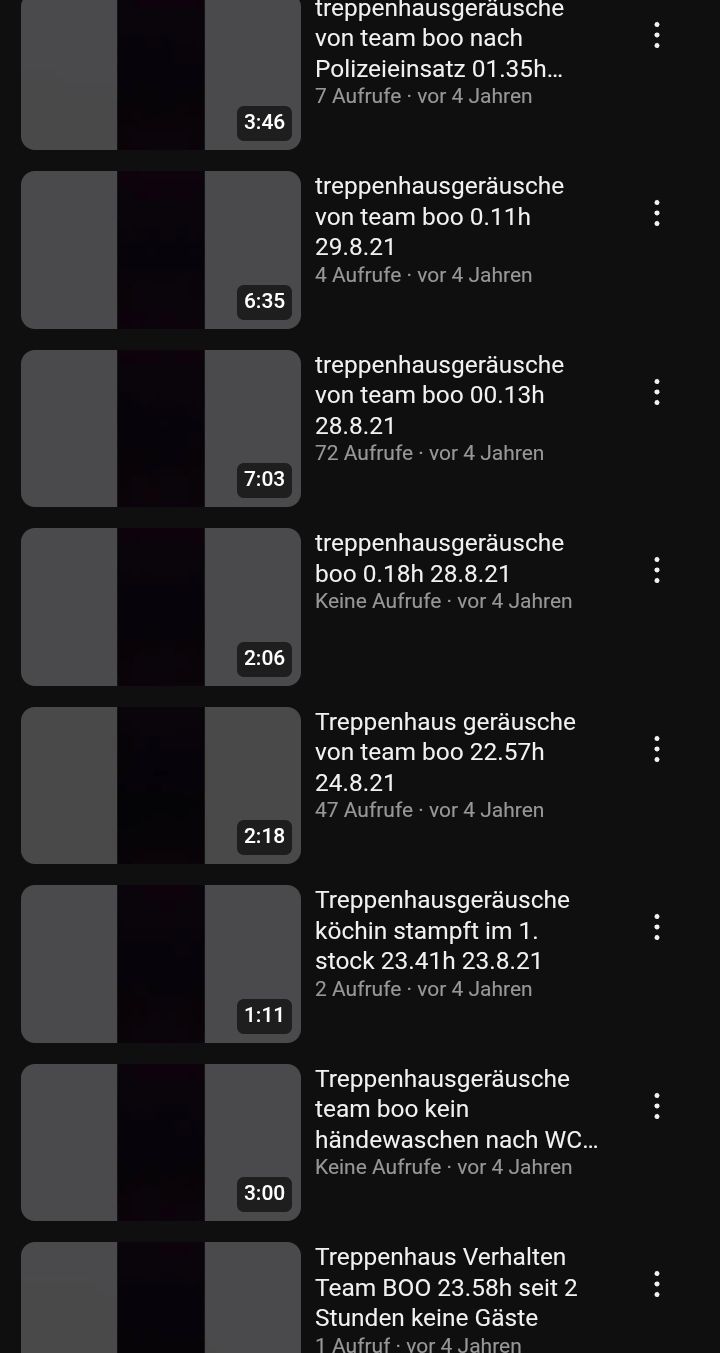This screenshot has height=1353, width=720.
Task: Open the 2:06 video boo 0.18h 28.8.21
Action: (x=160, y=607)
